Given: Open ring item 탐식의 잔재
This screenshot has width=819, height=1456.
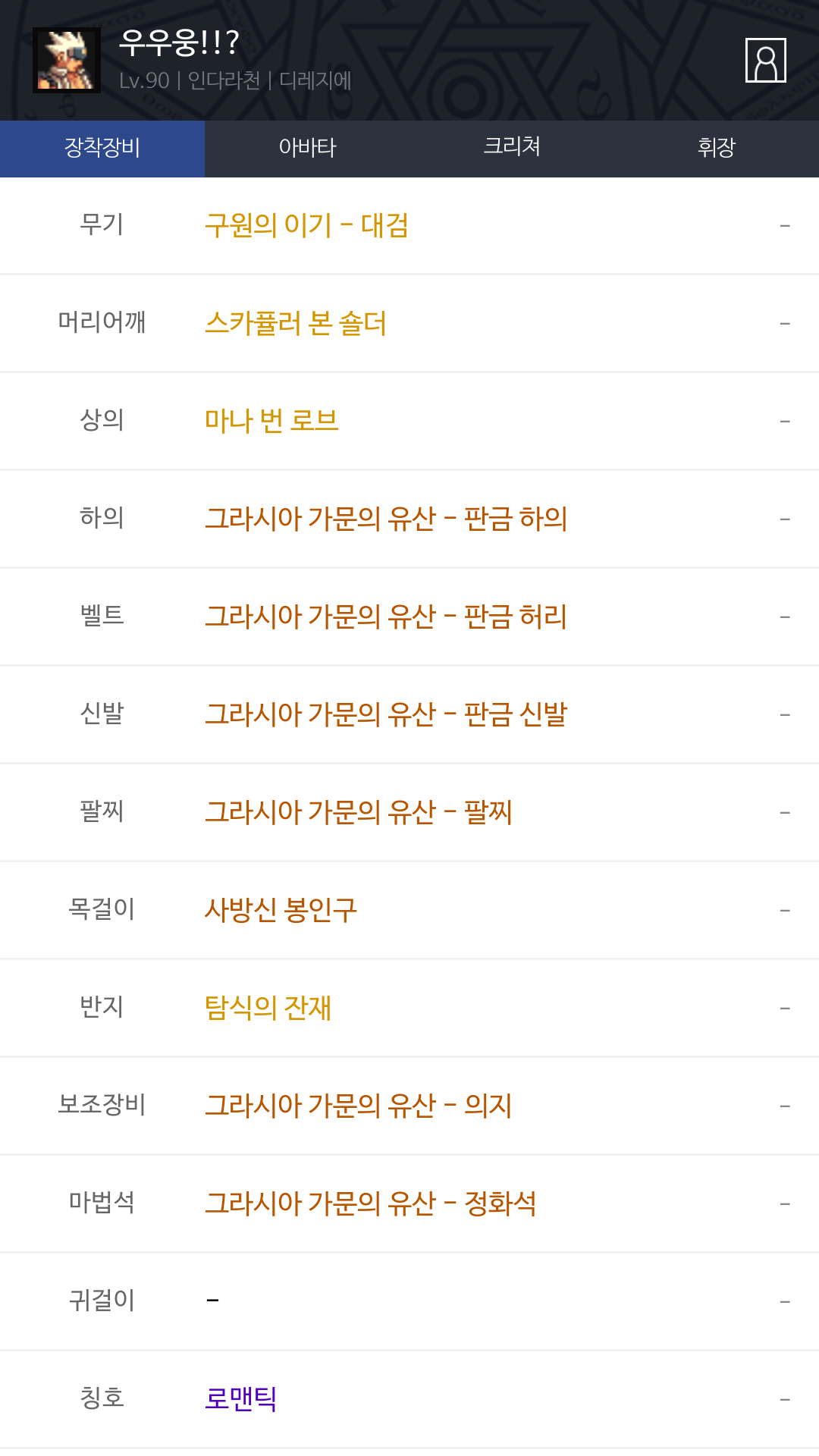Looking at the screenshot, I should pyautogui.click(x=268, y=1008).
